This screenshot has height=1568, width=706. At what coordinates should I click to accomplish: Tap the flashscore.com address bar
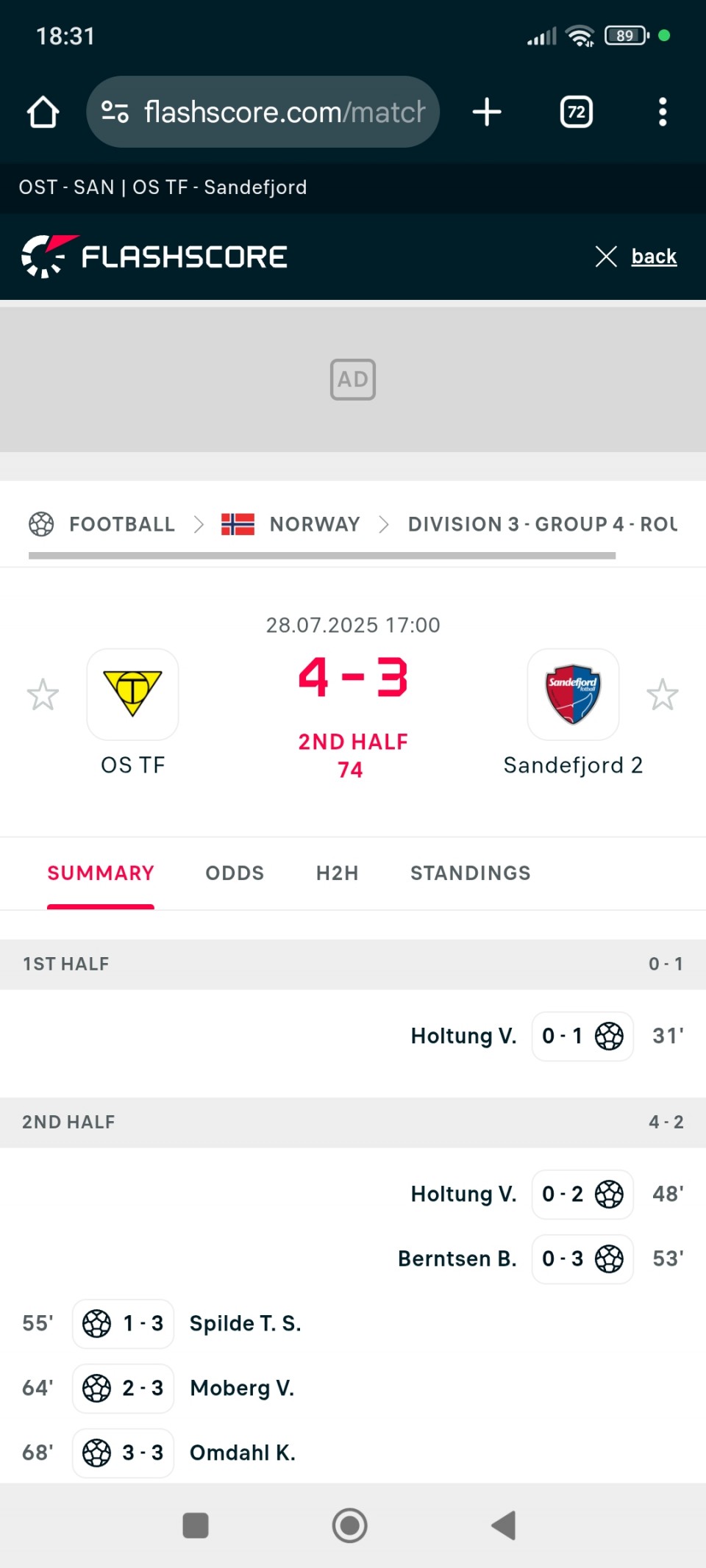point(263,112)
